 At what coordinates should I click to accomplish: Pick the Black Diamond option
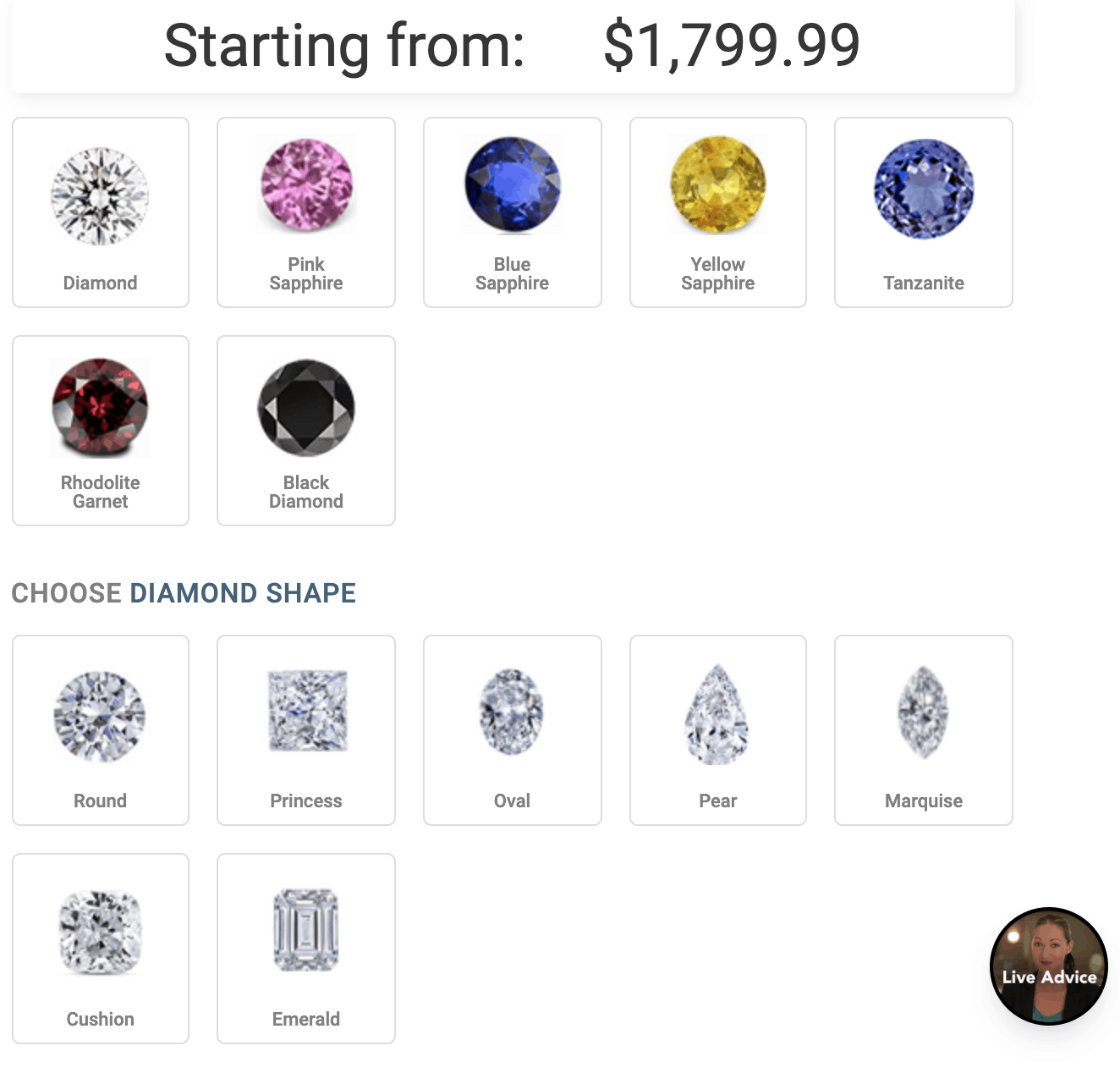[305, 431]
